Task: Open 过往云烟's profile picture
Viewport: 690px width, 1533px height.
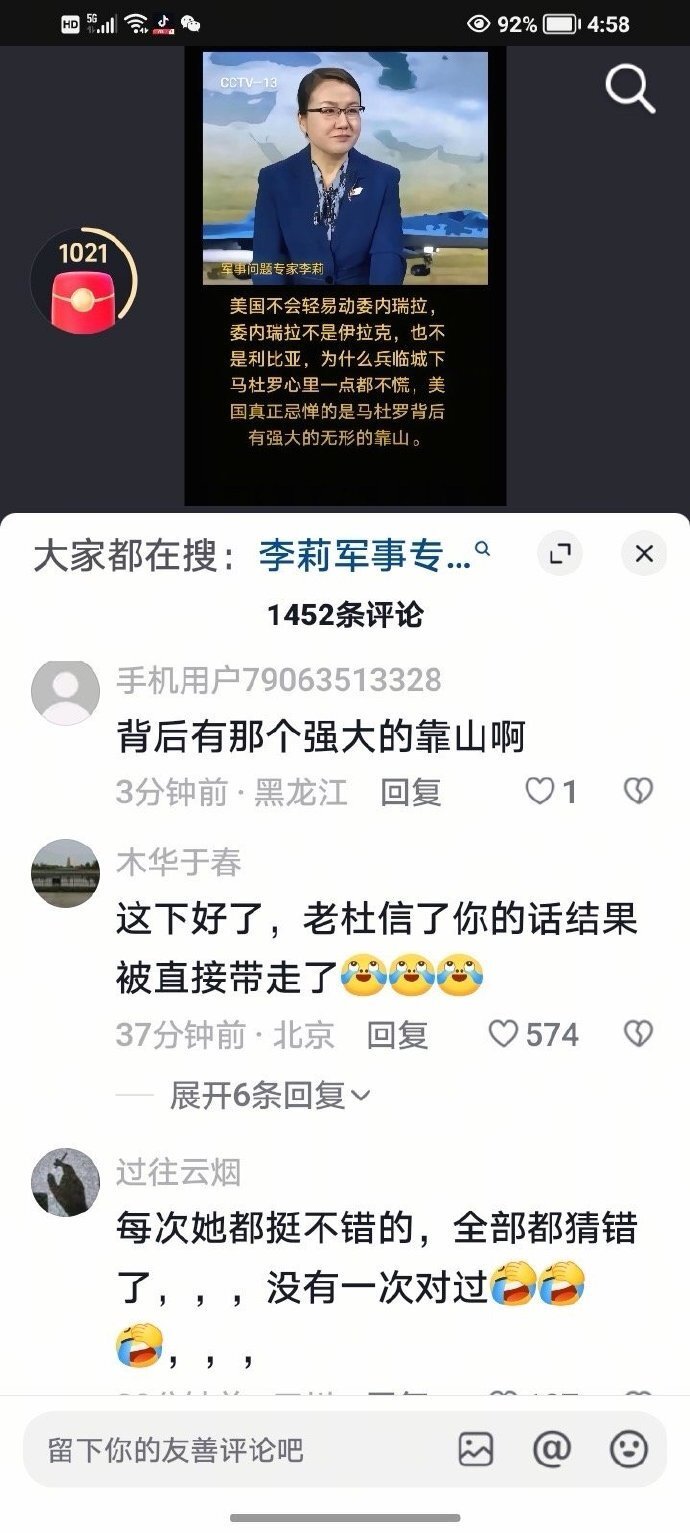Action: (x=66, y=1182)
